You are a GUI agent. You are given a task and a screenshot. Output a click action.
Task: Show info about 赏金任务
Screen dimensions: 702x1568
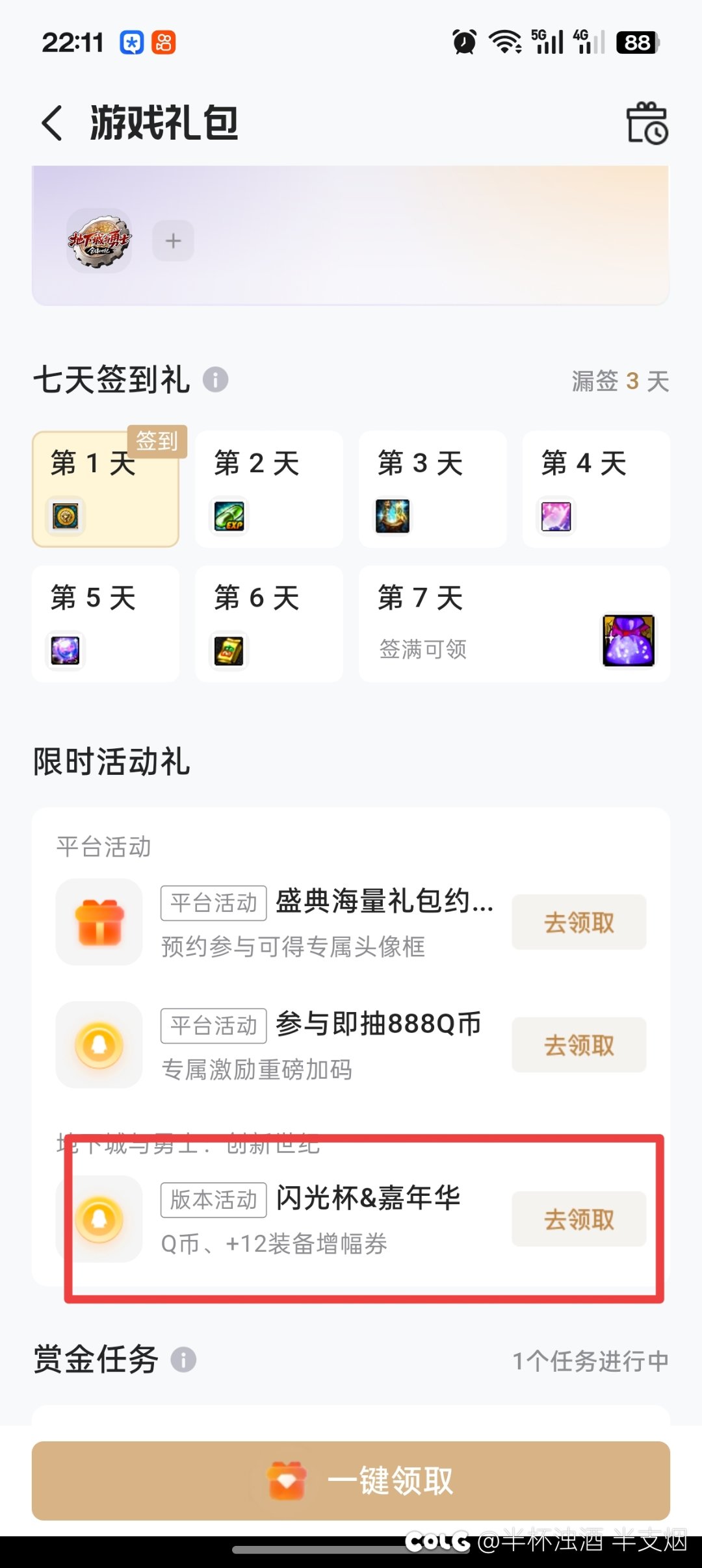(183, 1359)
